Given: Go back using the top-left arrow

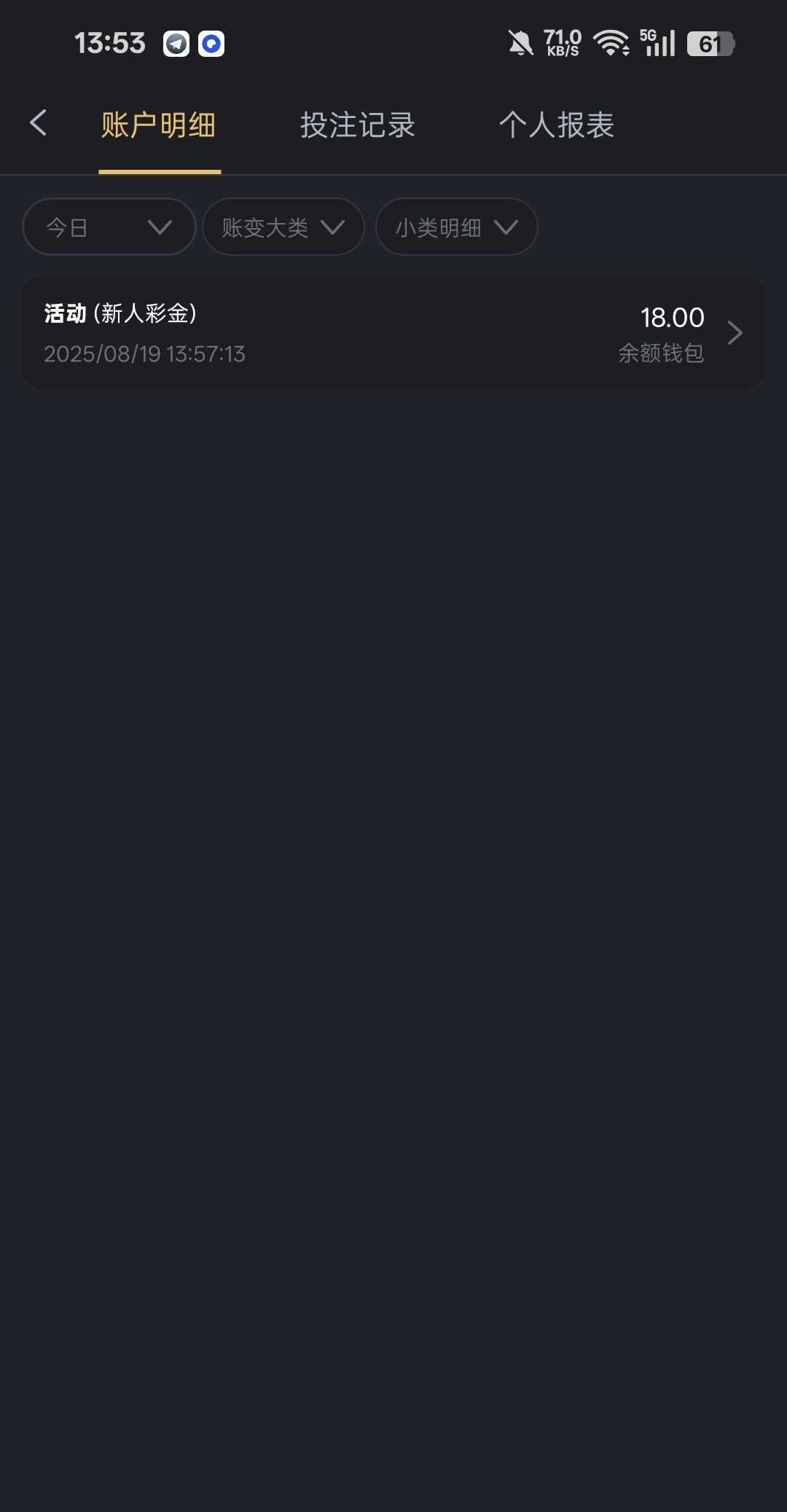Looking at the screenshot, I should click(39, 123).
